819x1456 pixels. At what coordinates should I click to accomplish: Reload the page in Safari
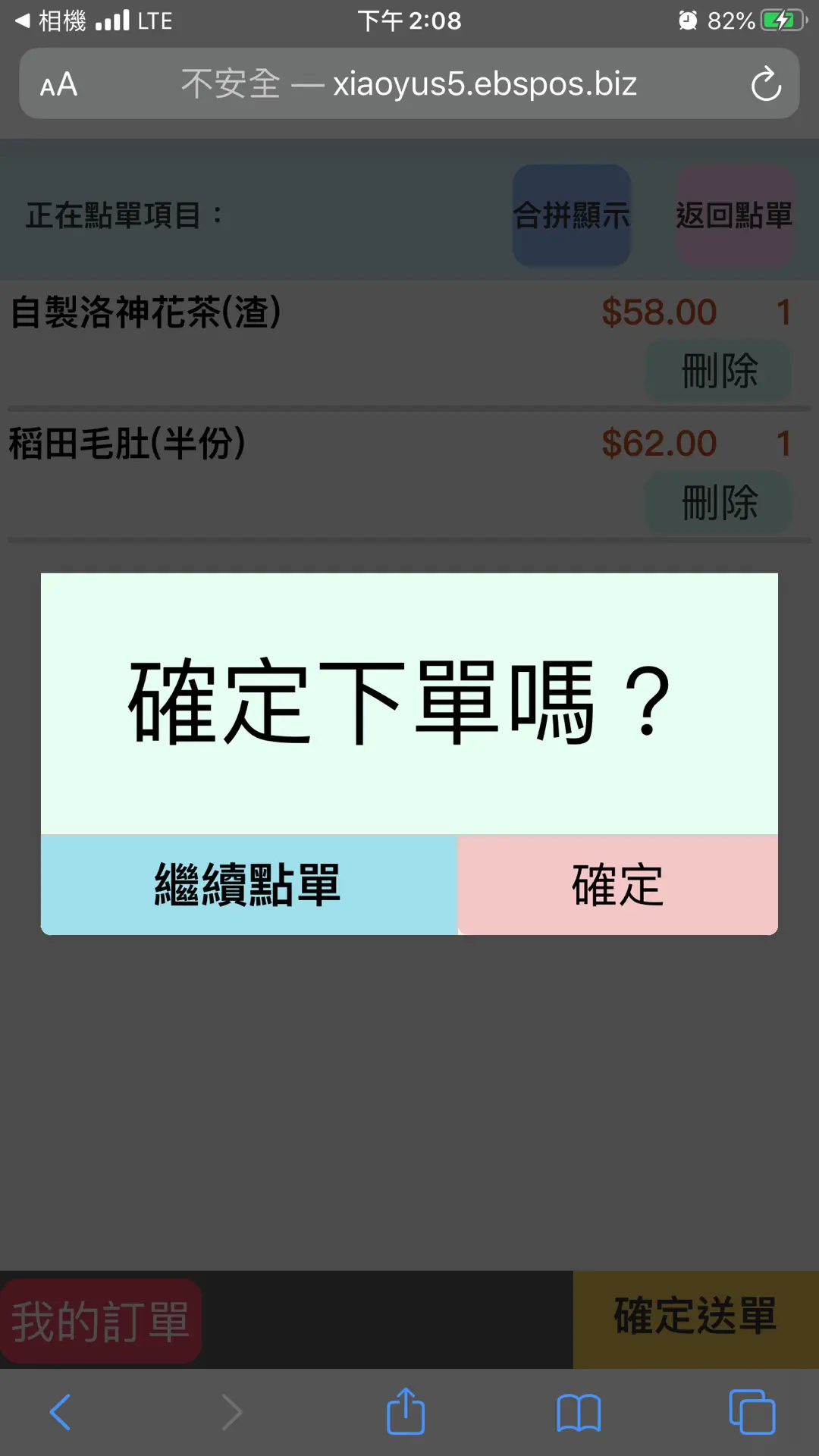click(x=766, y=84)
